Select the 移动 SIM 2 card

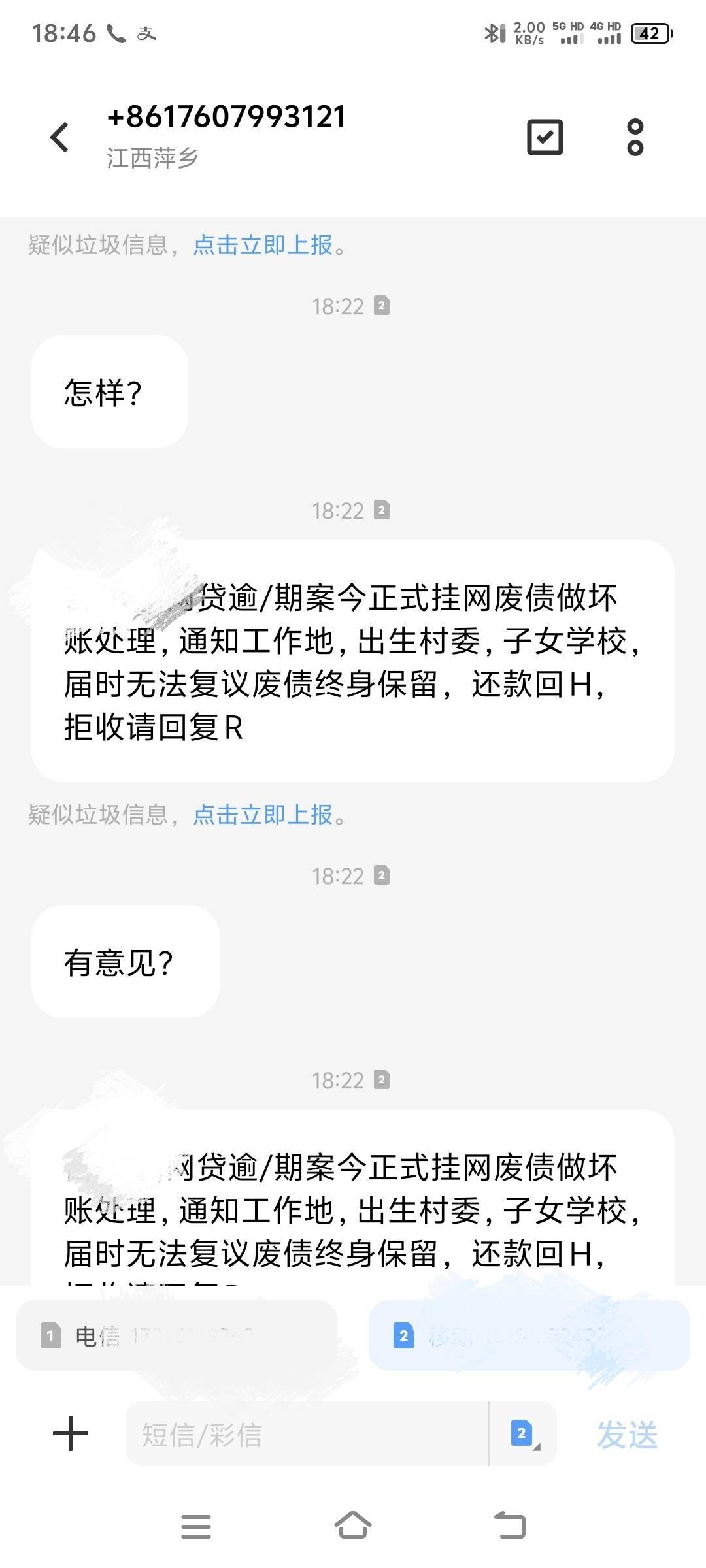pyautogui.click(x=529, y=1335)
